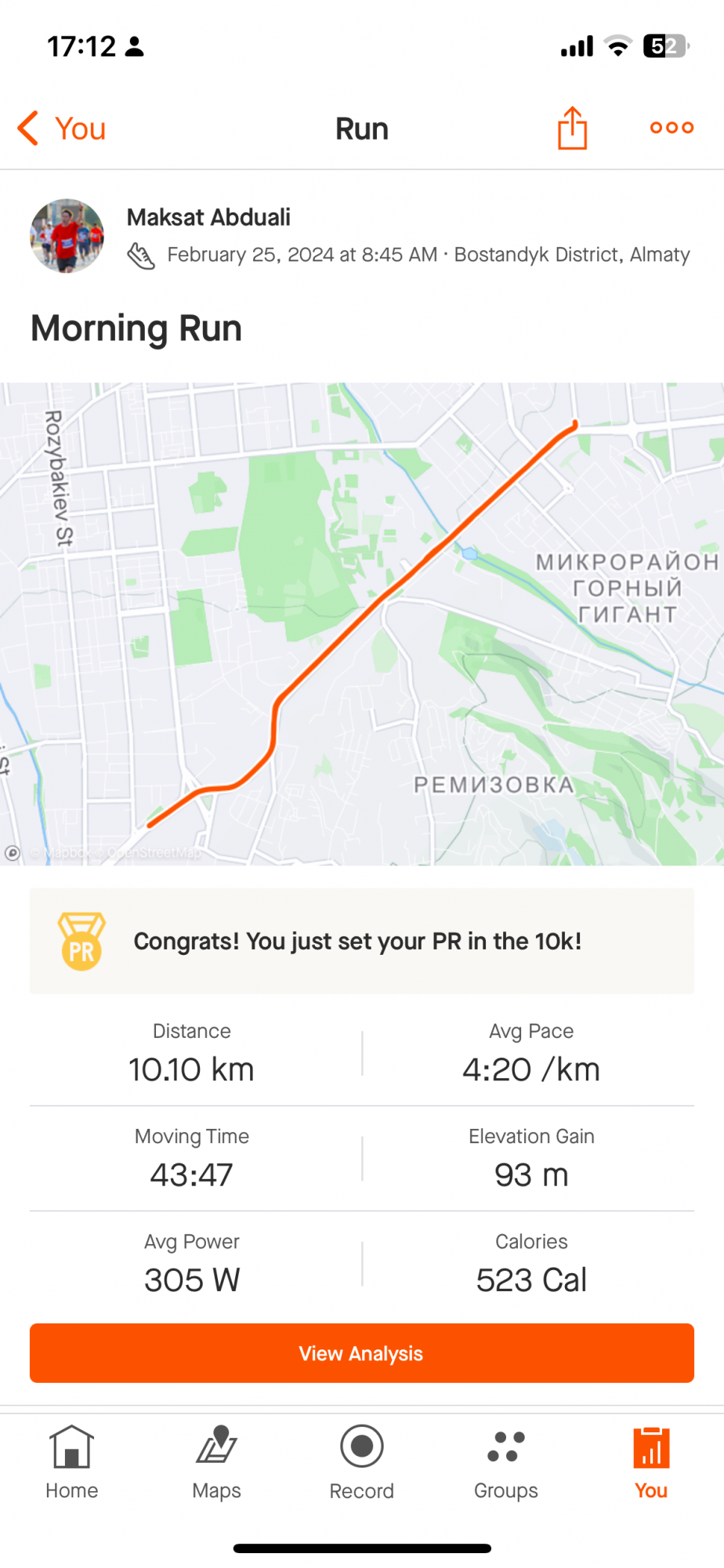Image resolution: width=724 pixels, height=1568 pixels.
Task: Switch to the Home tab
Action: point(72,1461)
